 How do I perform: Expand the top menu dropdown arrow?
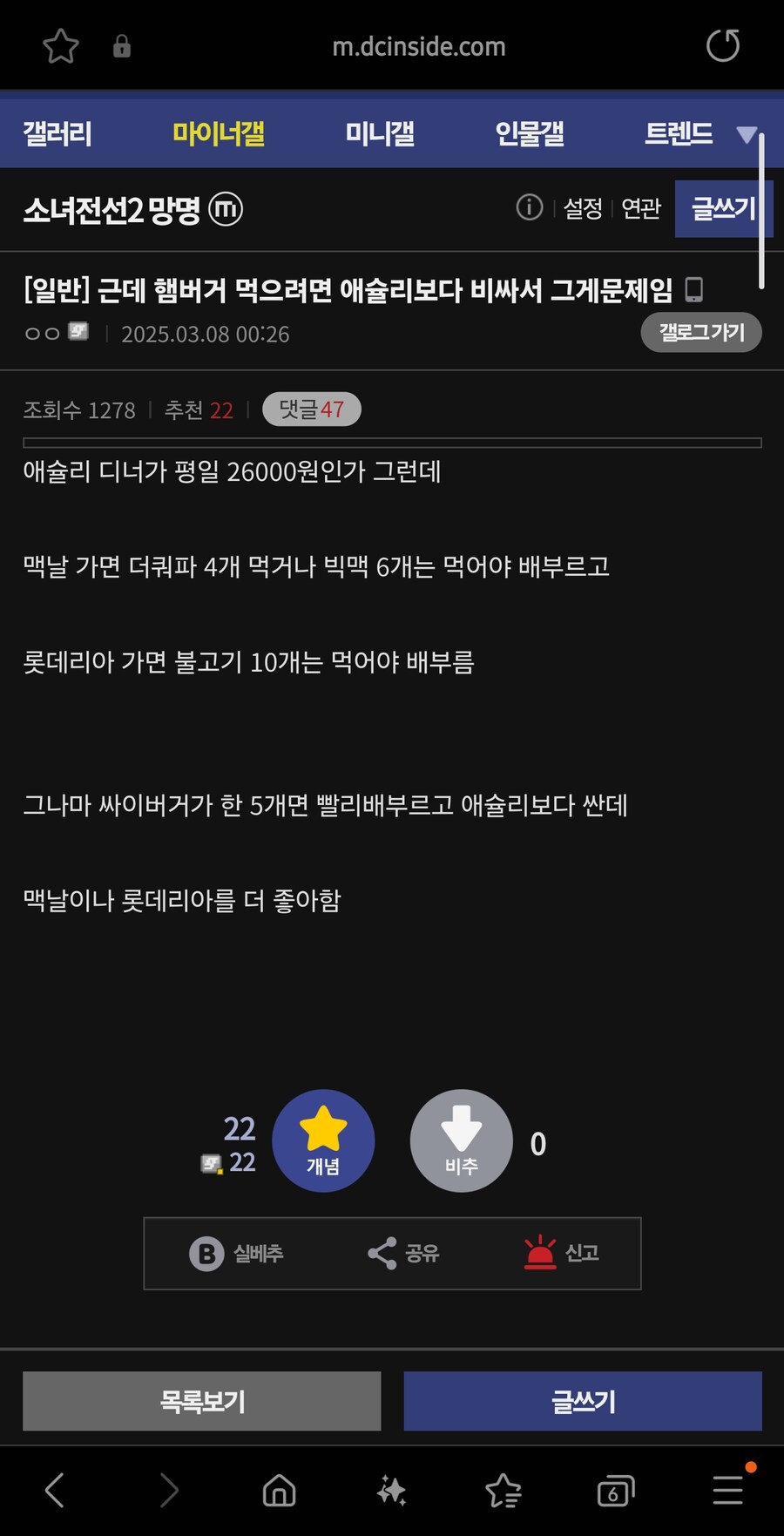pos(747,134)
